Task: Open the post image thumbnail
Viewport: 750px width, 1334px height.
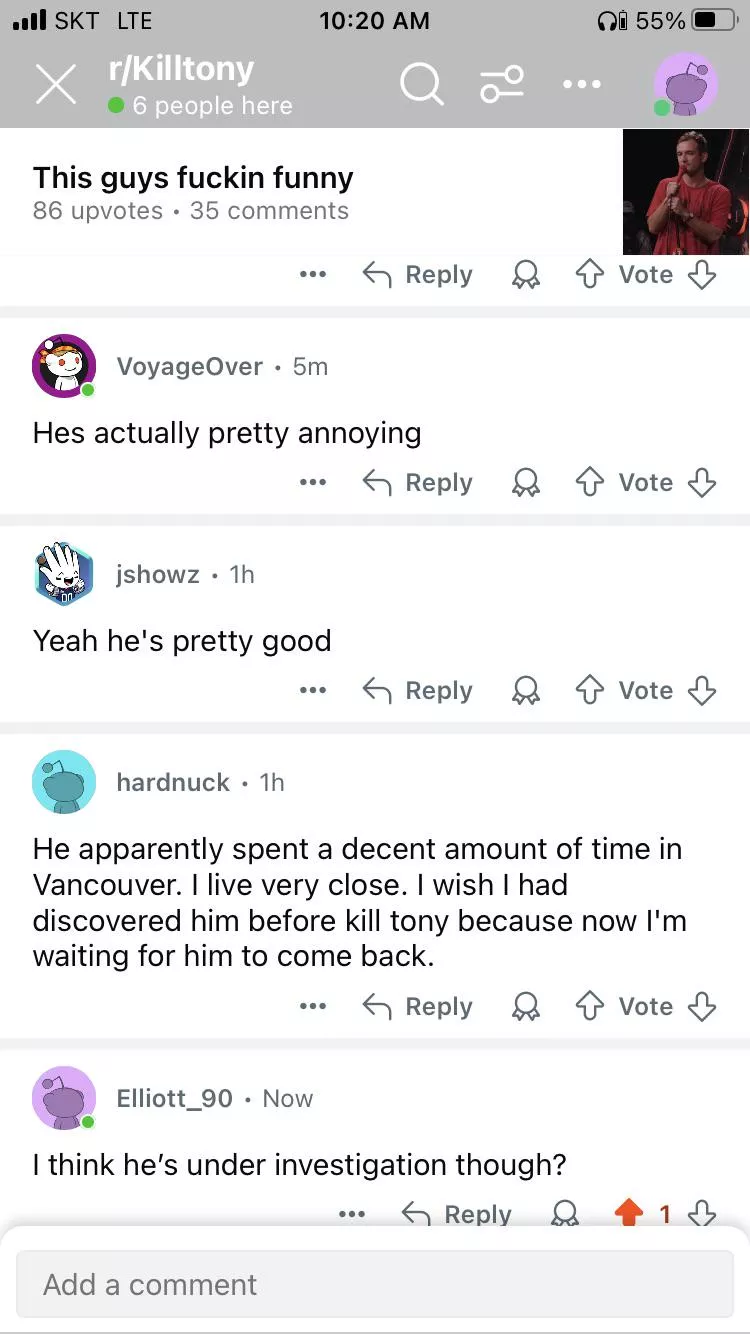Action: point(685,192)
